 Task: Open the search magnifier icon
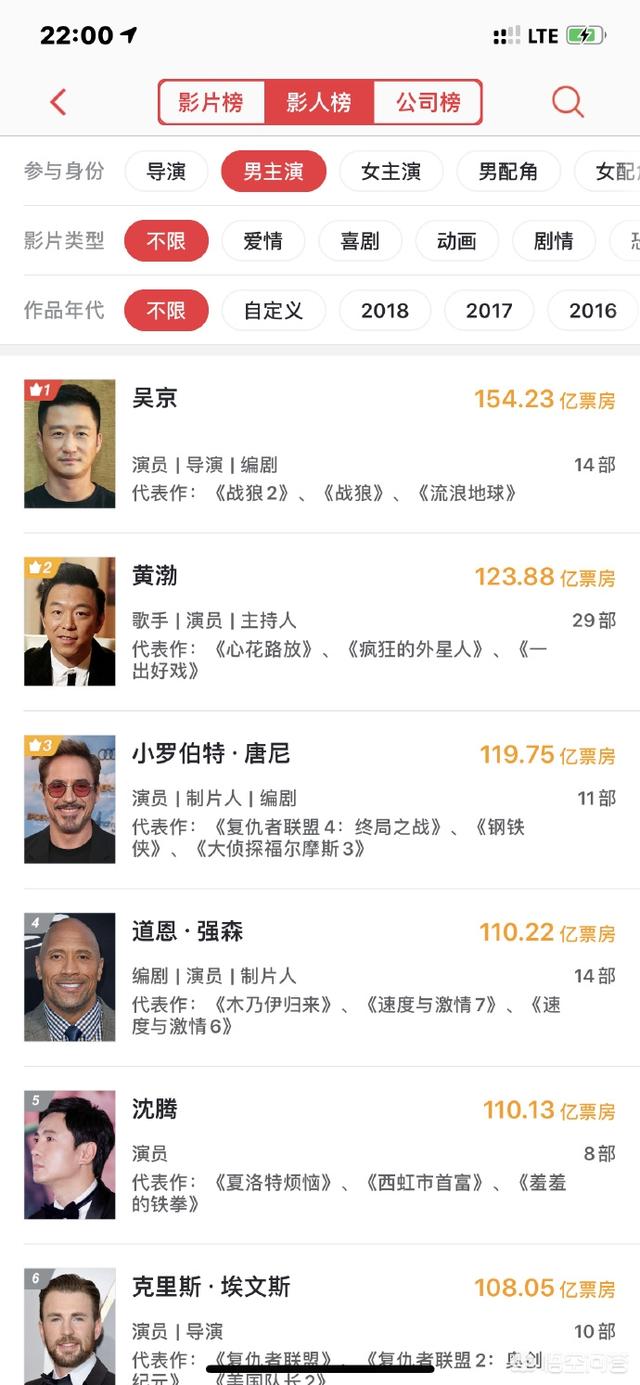[x=567, y=102]
